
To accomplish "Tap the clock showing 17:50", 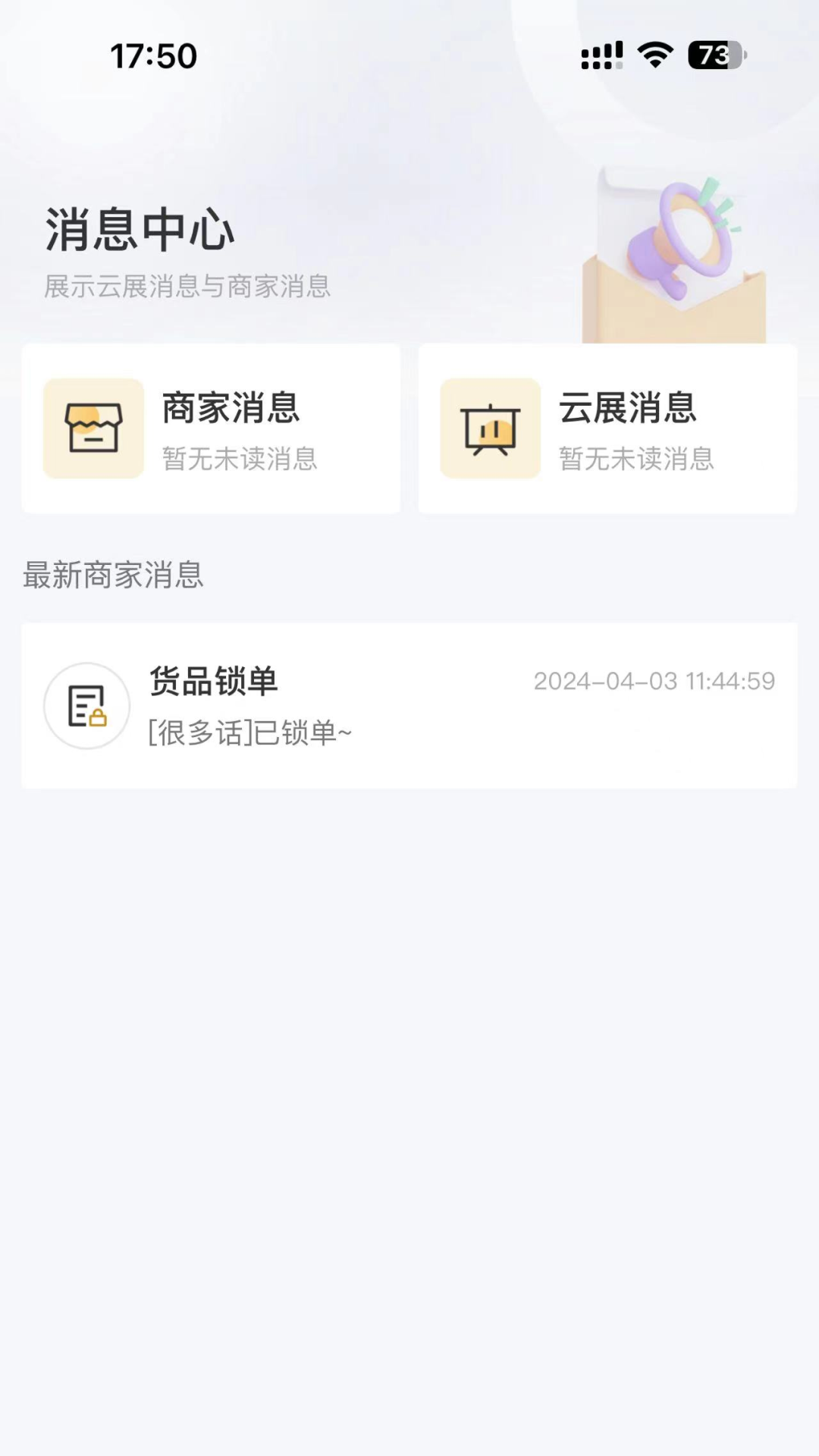I will point(154,55).
